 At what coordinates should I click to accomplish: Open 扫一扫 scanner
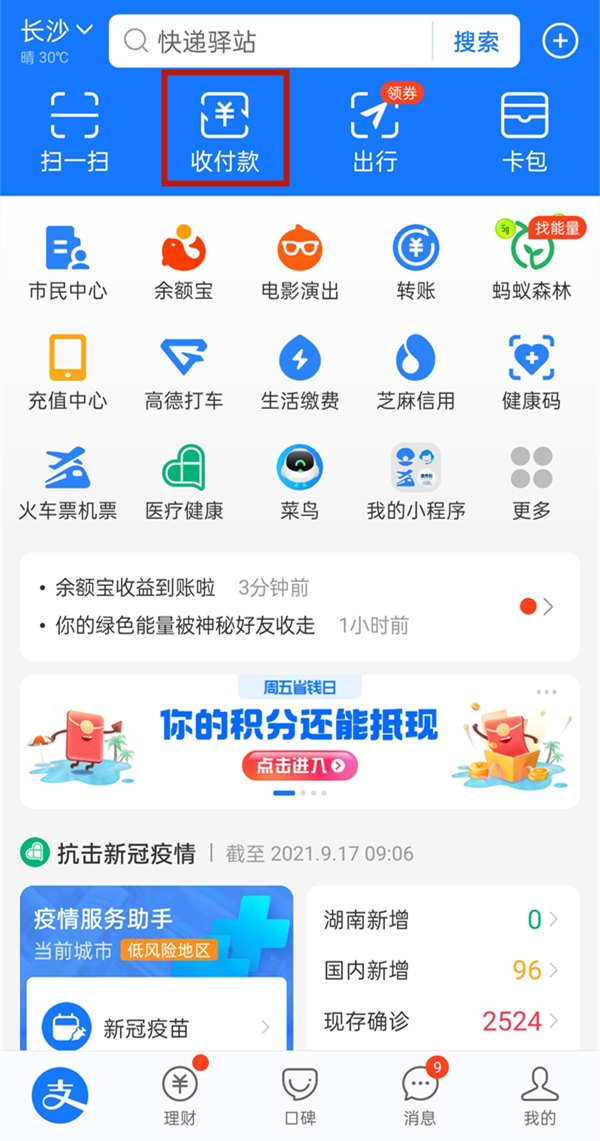coord(75,130)
